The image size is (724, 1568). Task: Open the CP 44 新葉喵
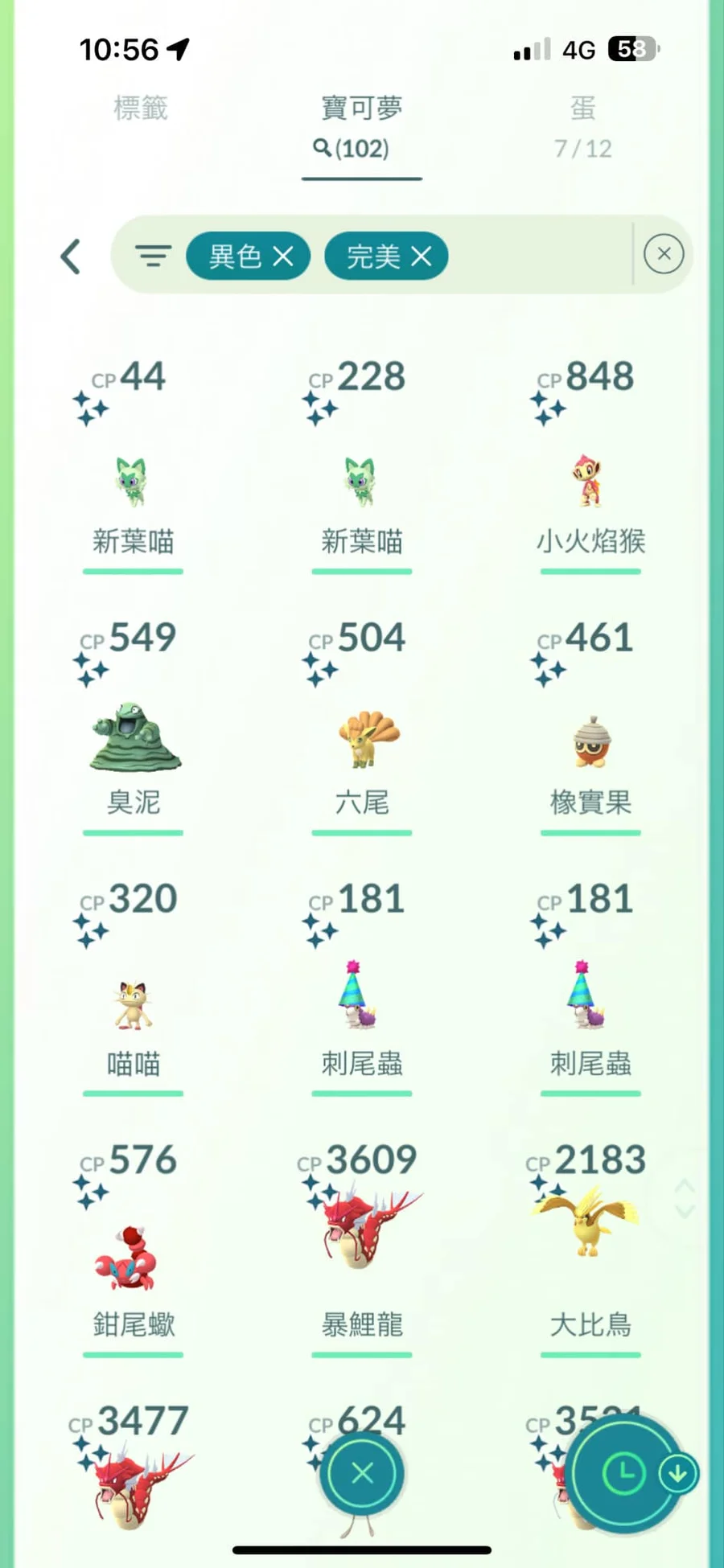pos(133,482)
